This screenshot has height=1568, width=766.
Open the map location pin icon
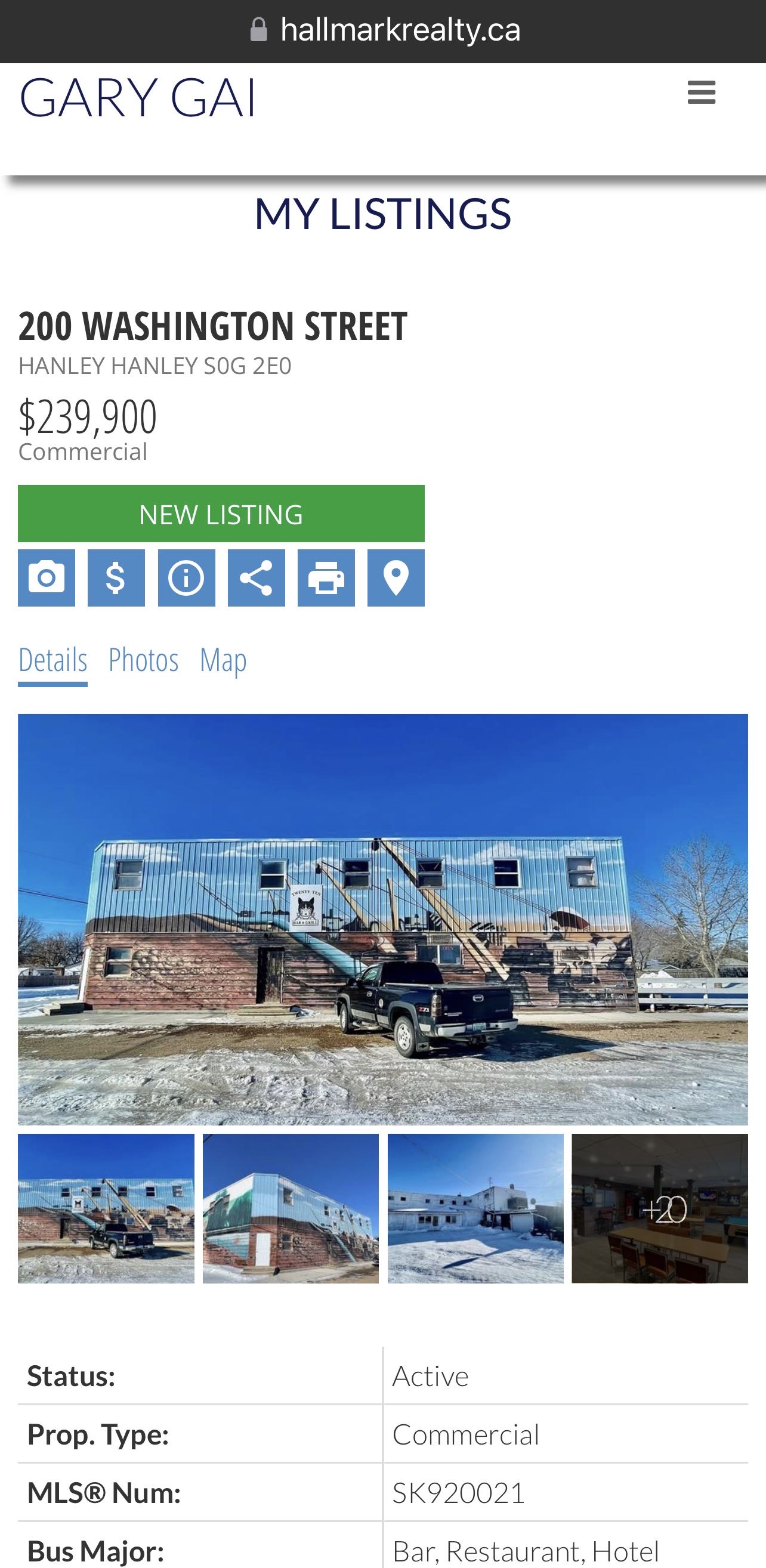coord(396,578)
